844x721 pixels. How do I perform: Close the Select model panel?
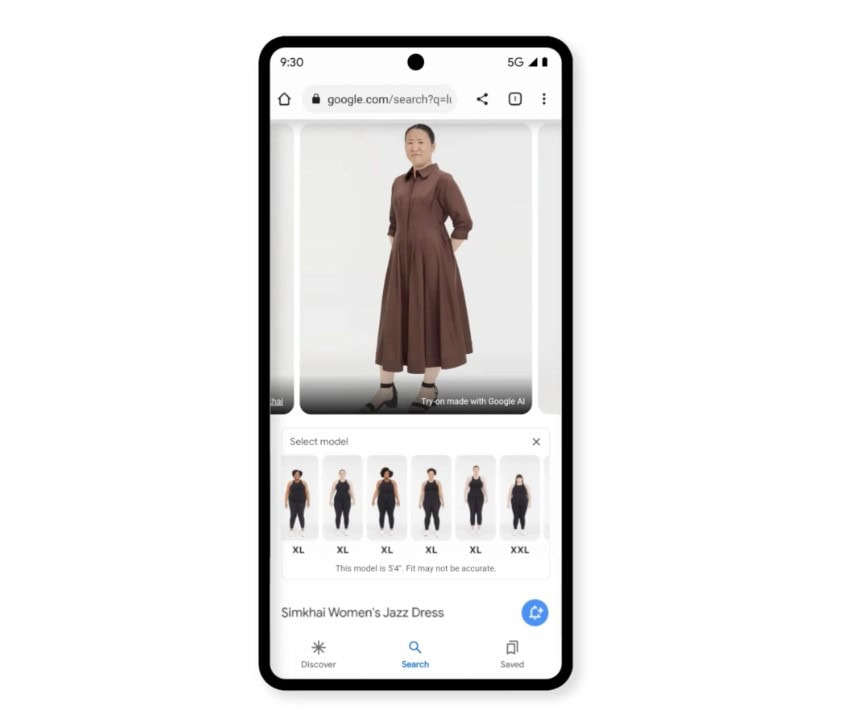(x=536, y=442)
